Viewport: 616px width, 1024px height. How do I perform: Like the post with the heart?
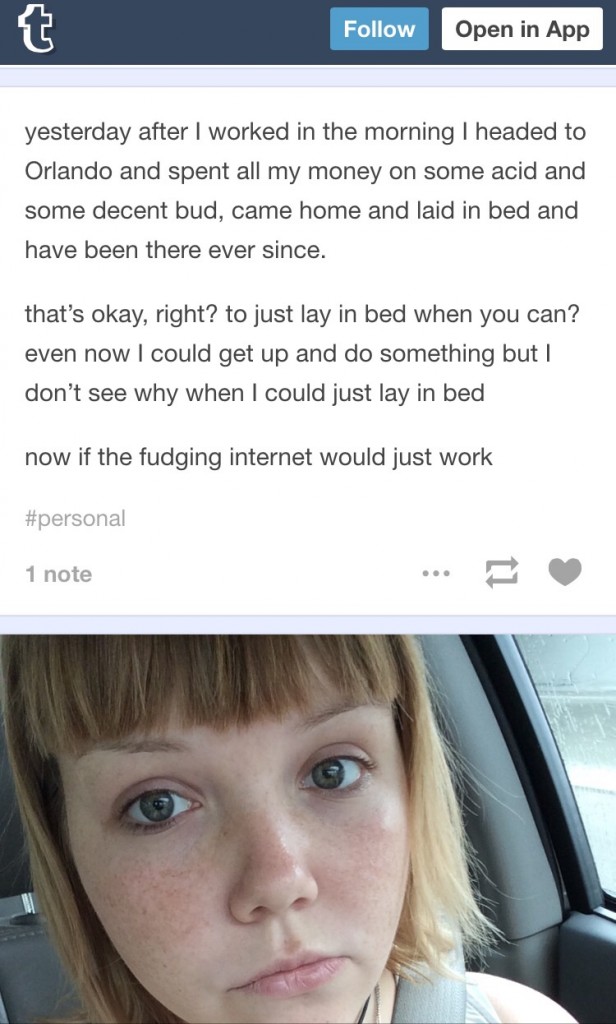pyautogui.click(x=564, y=572)
